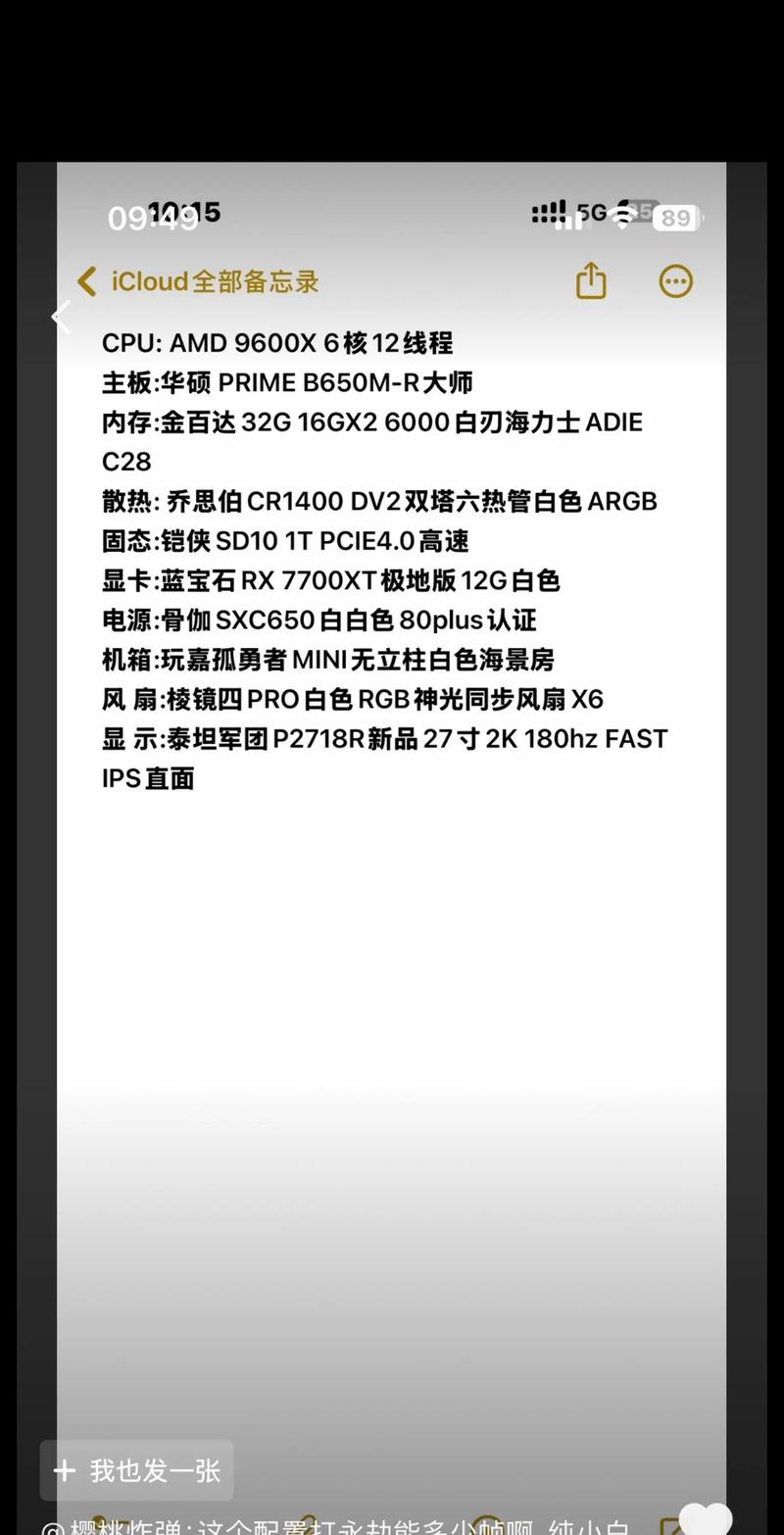
Task: Tap the cellular signal bars icon
Action: pyautogui.click(x=551, y=213)
